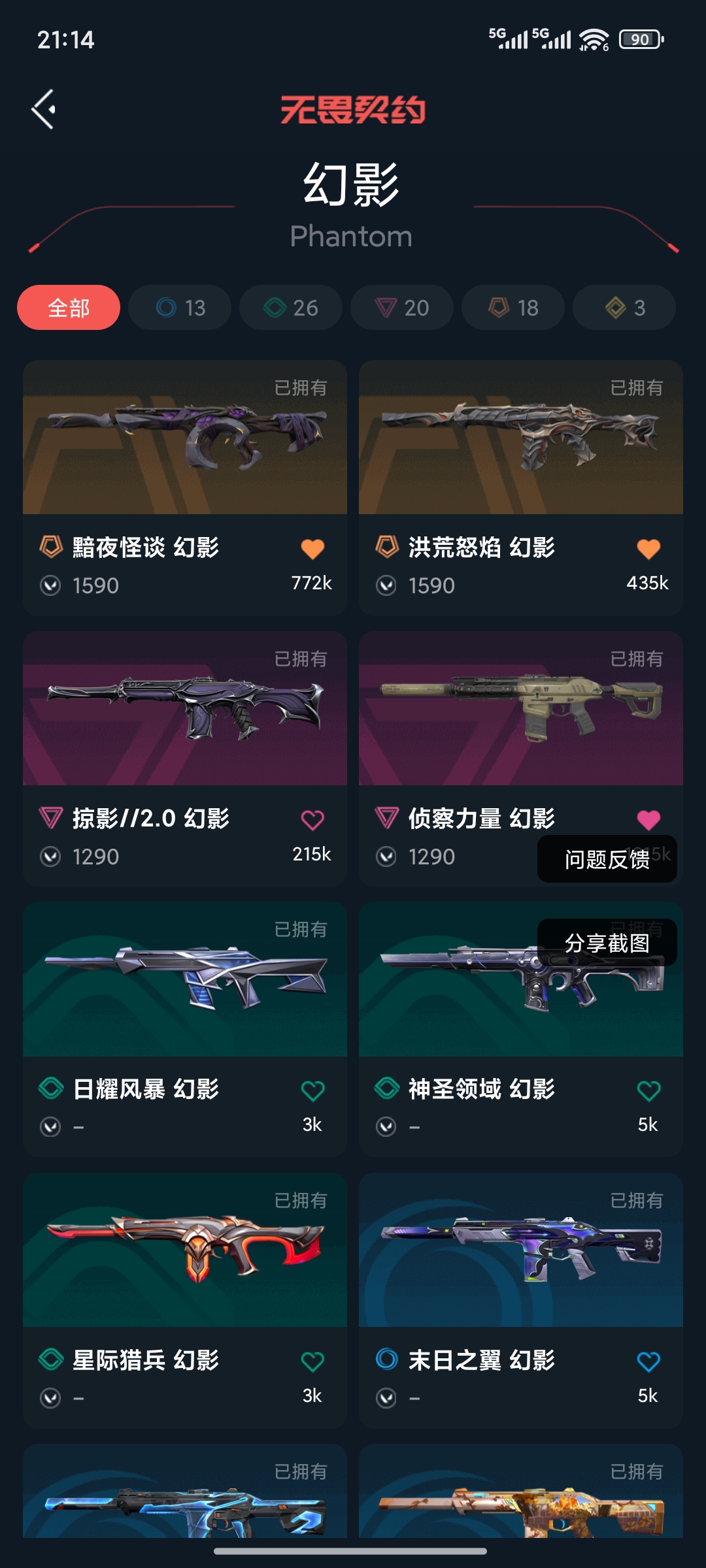Filter by the blue tier showing 13
Image resolution: width=706 pixels, height=1568 pixels.
(180, 307)
